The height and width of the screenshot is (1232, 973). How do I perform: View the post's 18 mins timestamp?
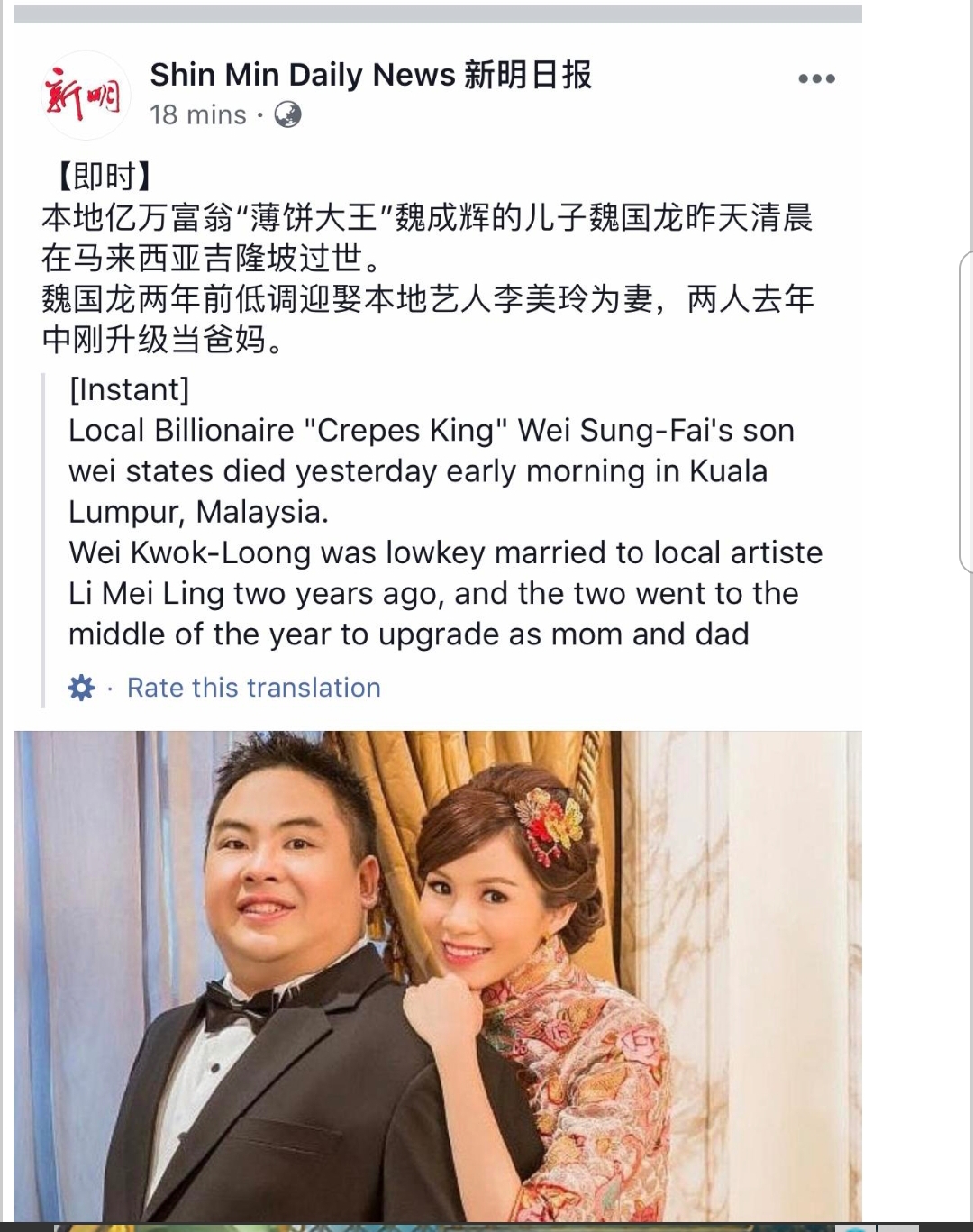pos(198,115)
